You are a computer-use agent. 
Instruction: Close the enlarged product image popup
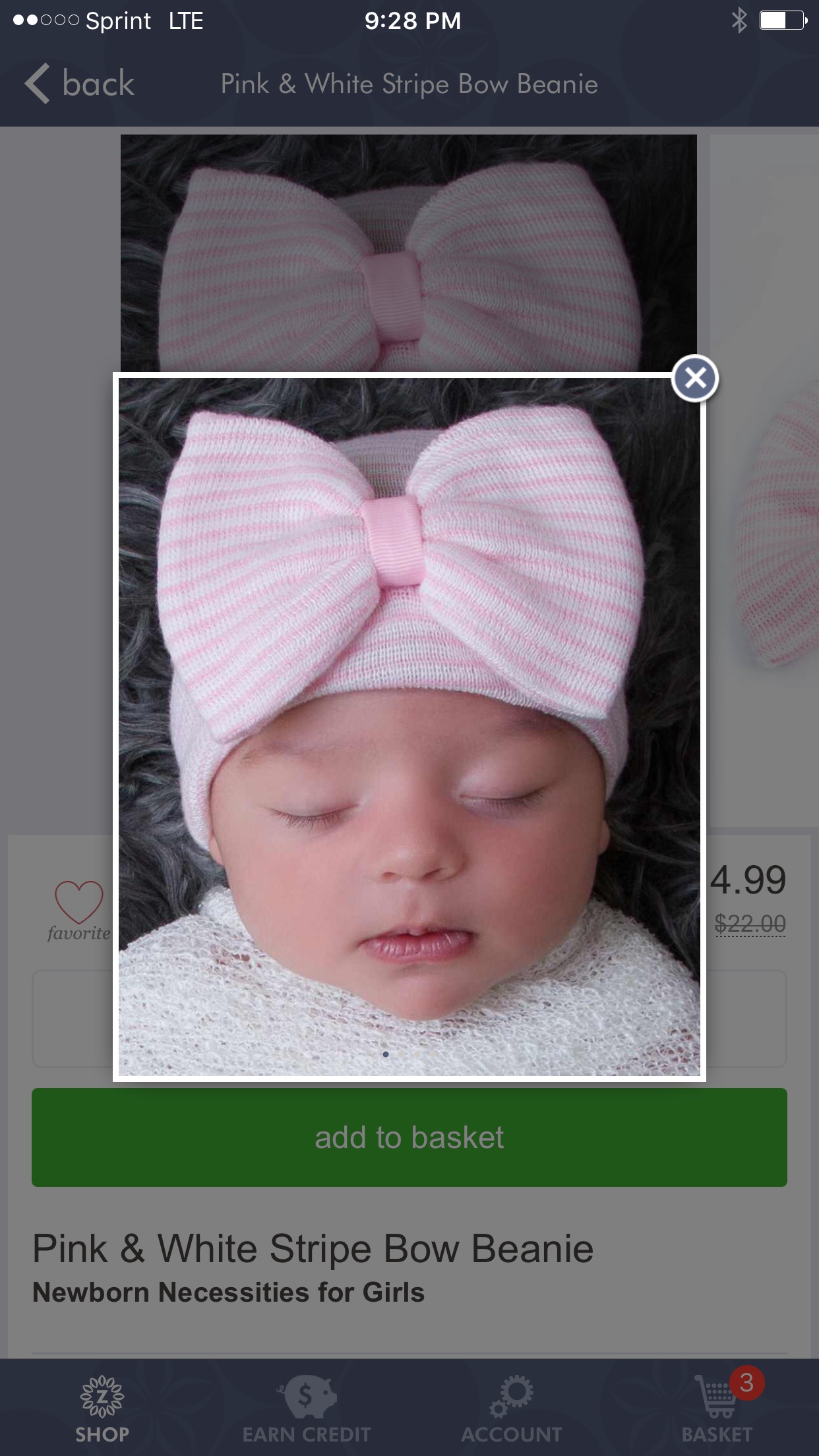tap(695, 379)
